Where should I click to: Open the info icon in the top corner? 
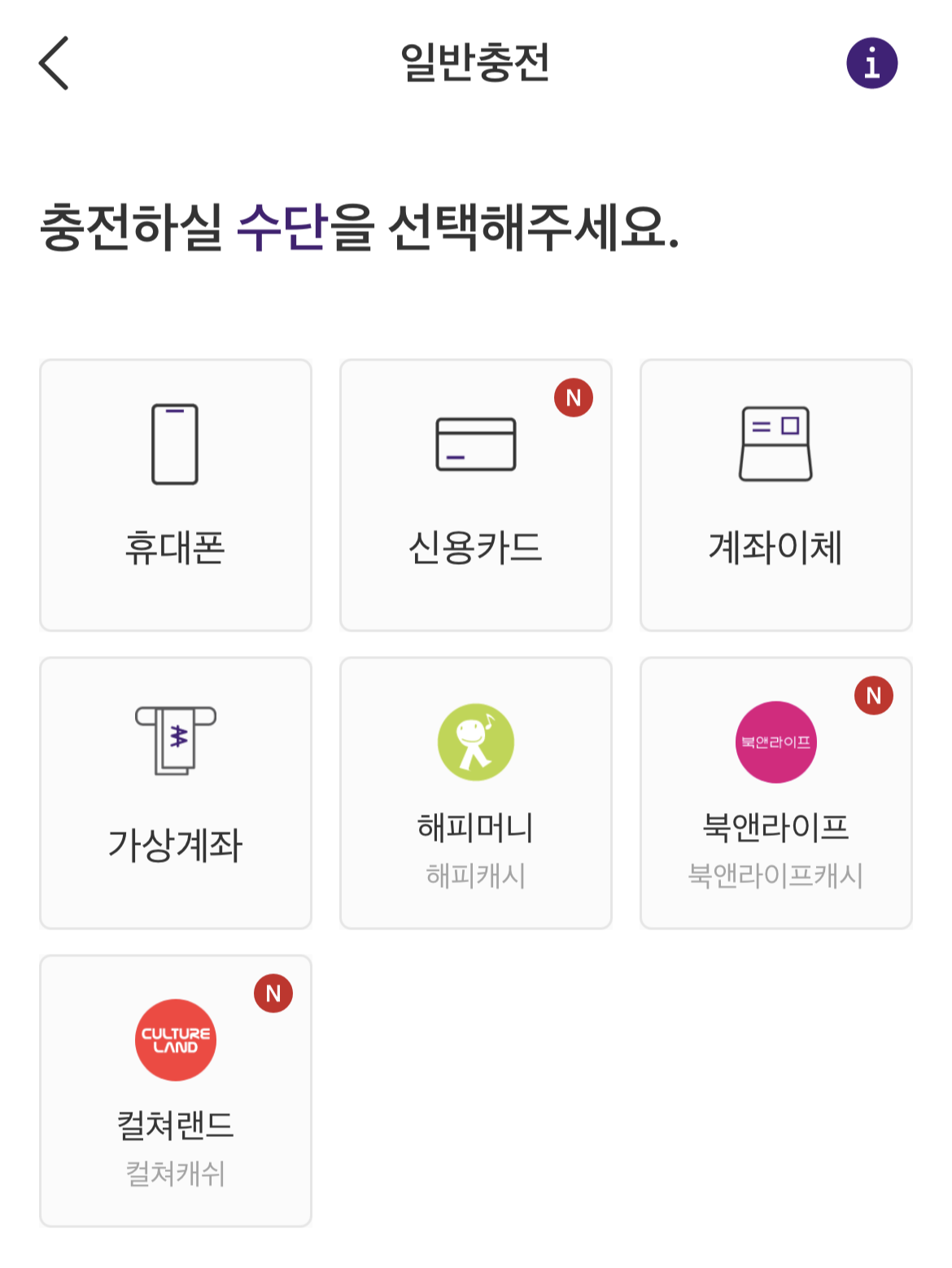coord(871,63)
